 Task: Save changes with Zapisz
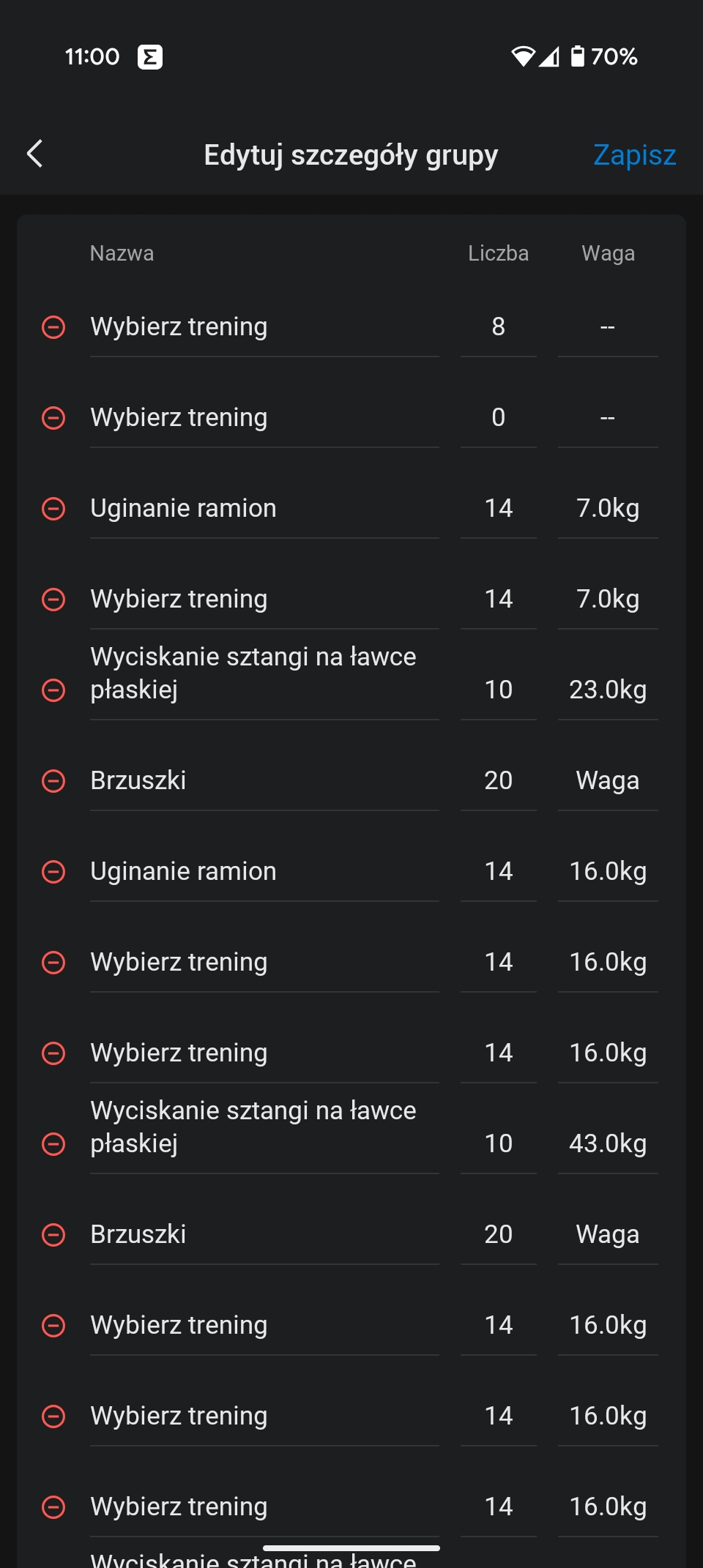click(x=634, y=154)
